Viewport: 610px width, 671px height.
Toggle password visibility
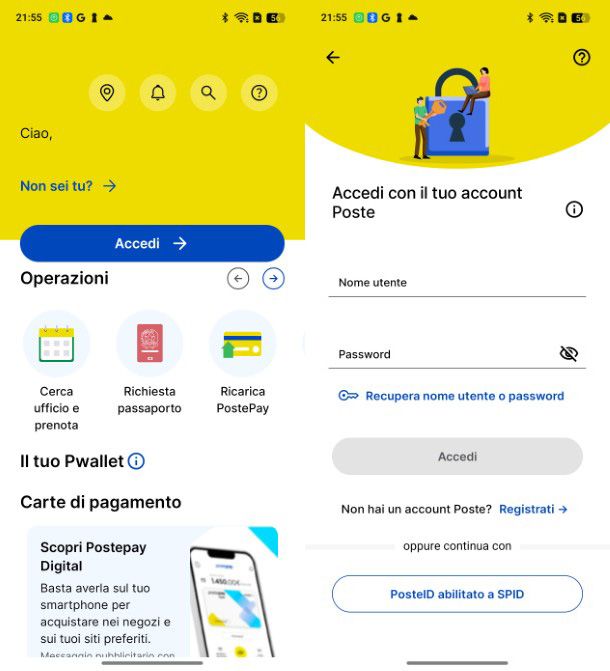click(x=569, y=353)
